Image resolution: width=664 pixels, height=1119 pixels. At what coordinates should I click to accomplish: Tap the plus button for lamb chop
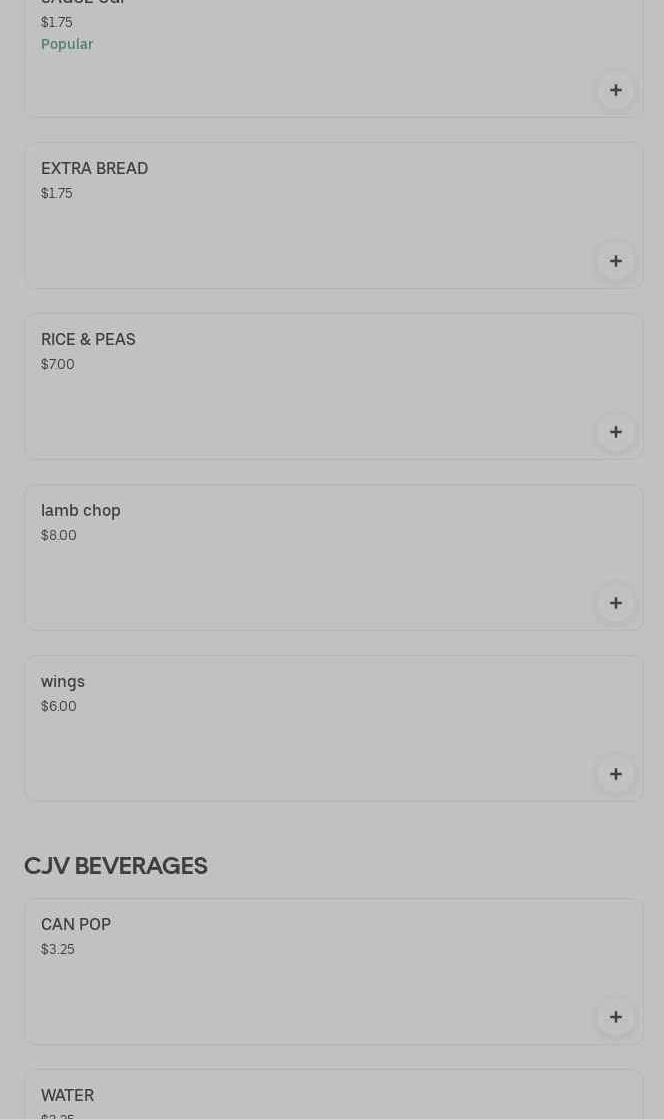pyautogui.click(x=615, y=603)
